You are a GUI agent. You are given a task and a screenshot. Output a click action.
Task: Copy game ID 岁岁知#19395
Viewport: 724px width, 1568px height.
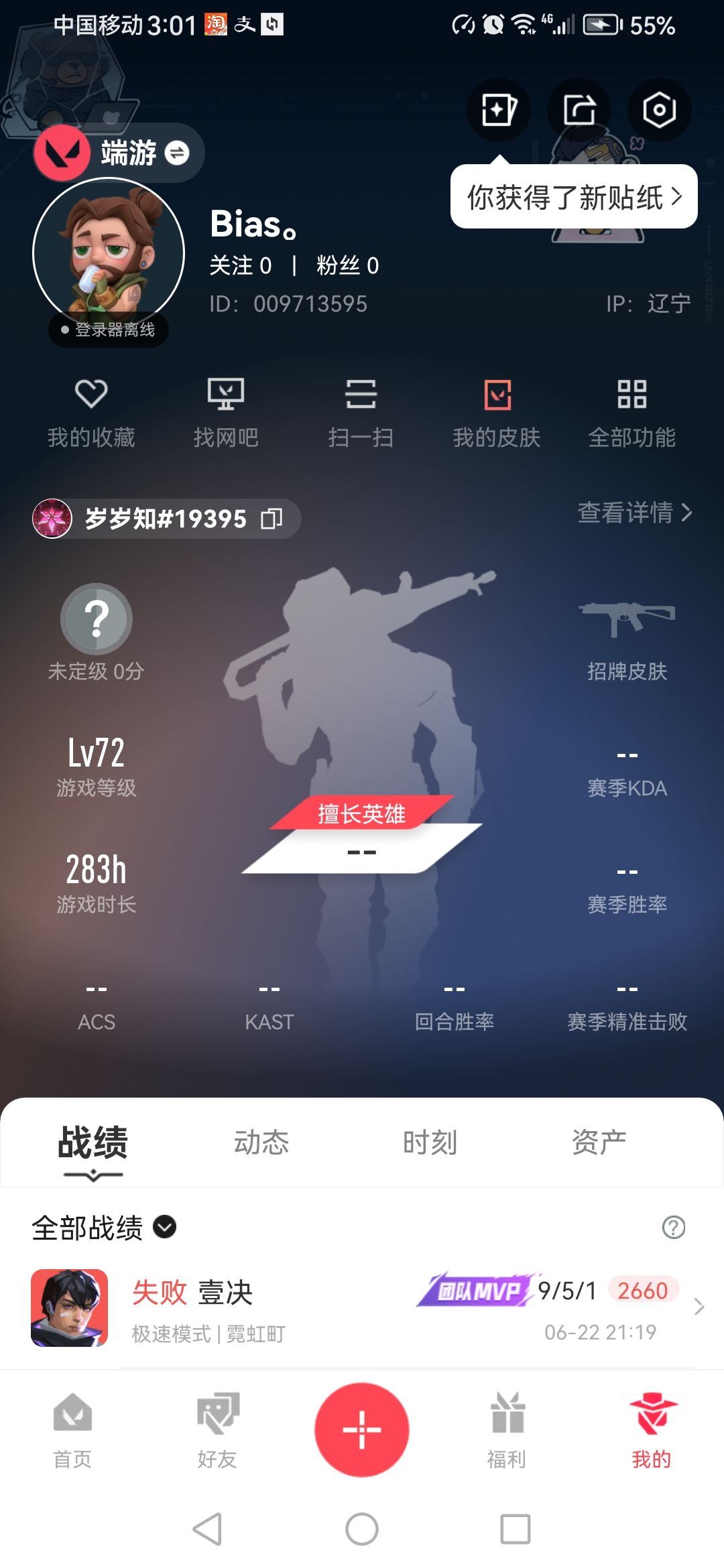click(x=271, y=519)
